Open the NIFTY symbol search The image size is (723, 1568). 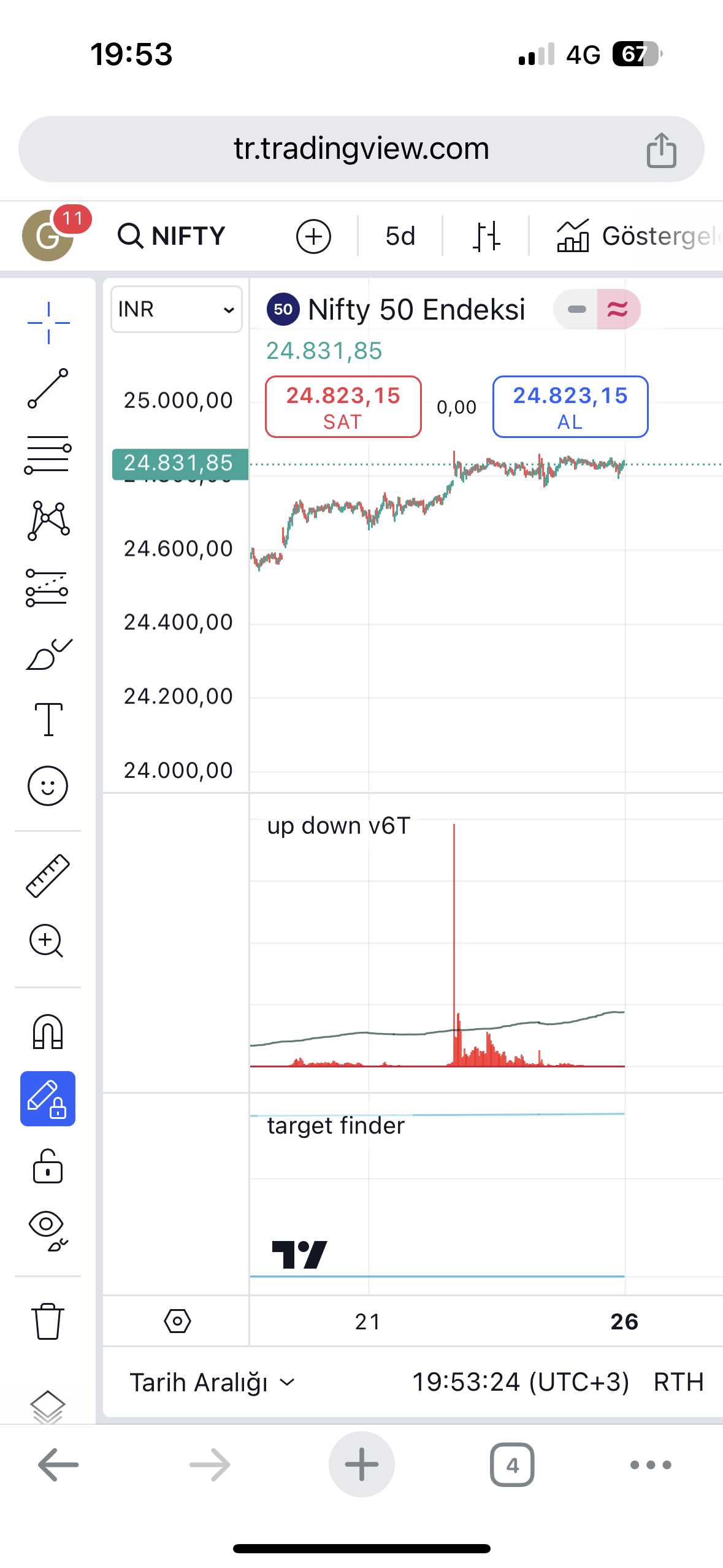pyautogui.click(x=172, y=236)
